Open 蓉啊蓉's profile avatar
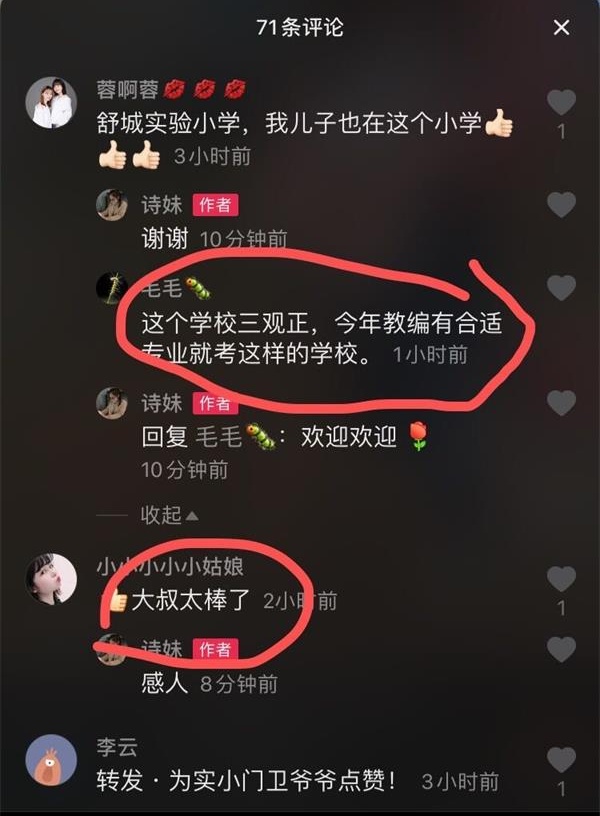The height and width of the screenshot is (816, 600). pos(51,101)
